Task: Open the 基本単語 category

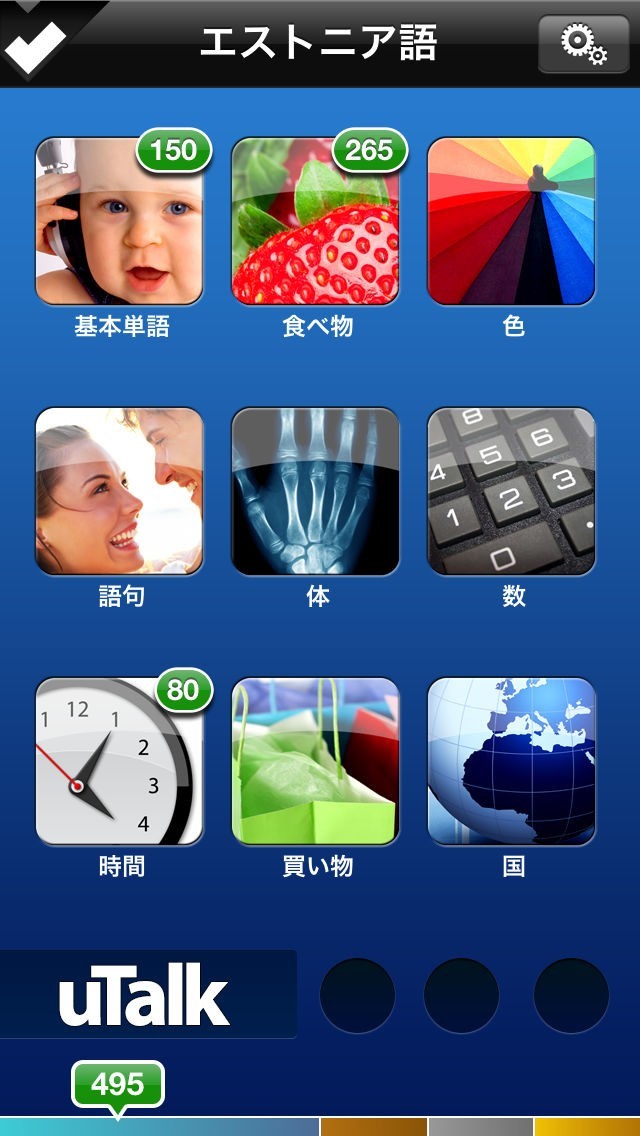Action: coord(120,222)
